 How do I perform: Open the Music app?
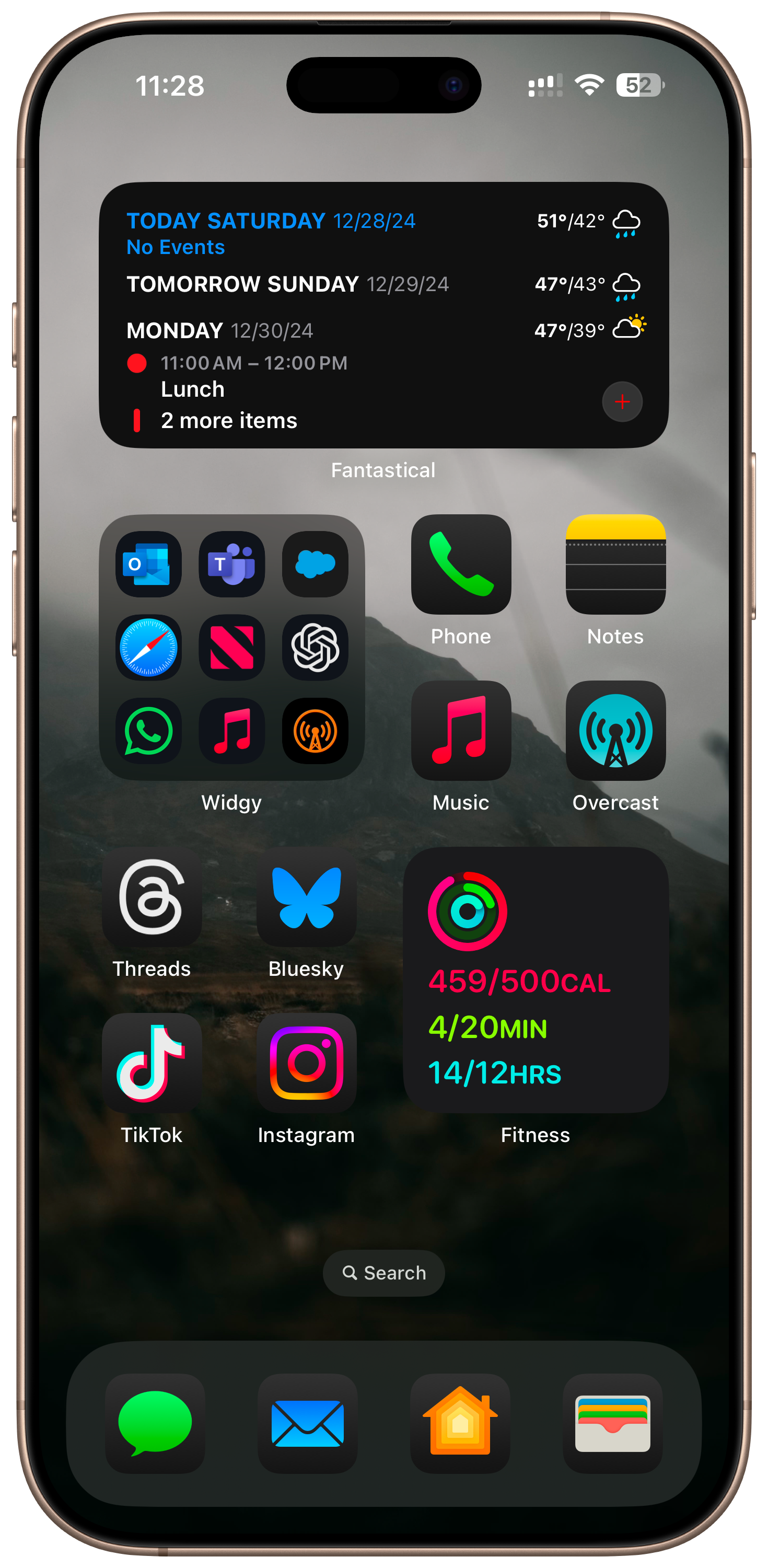click(x=461, y=731)
